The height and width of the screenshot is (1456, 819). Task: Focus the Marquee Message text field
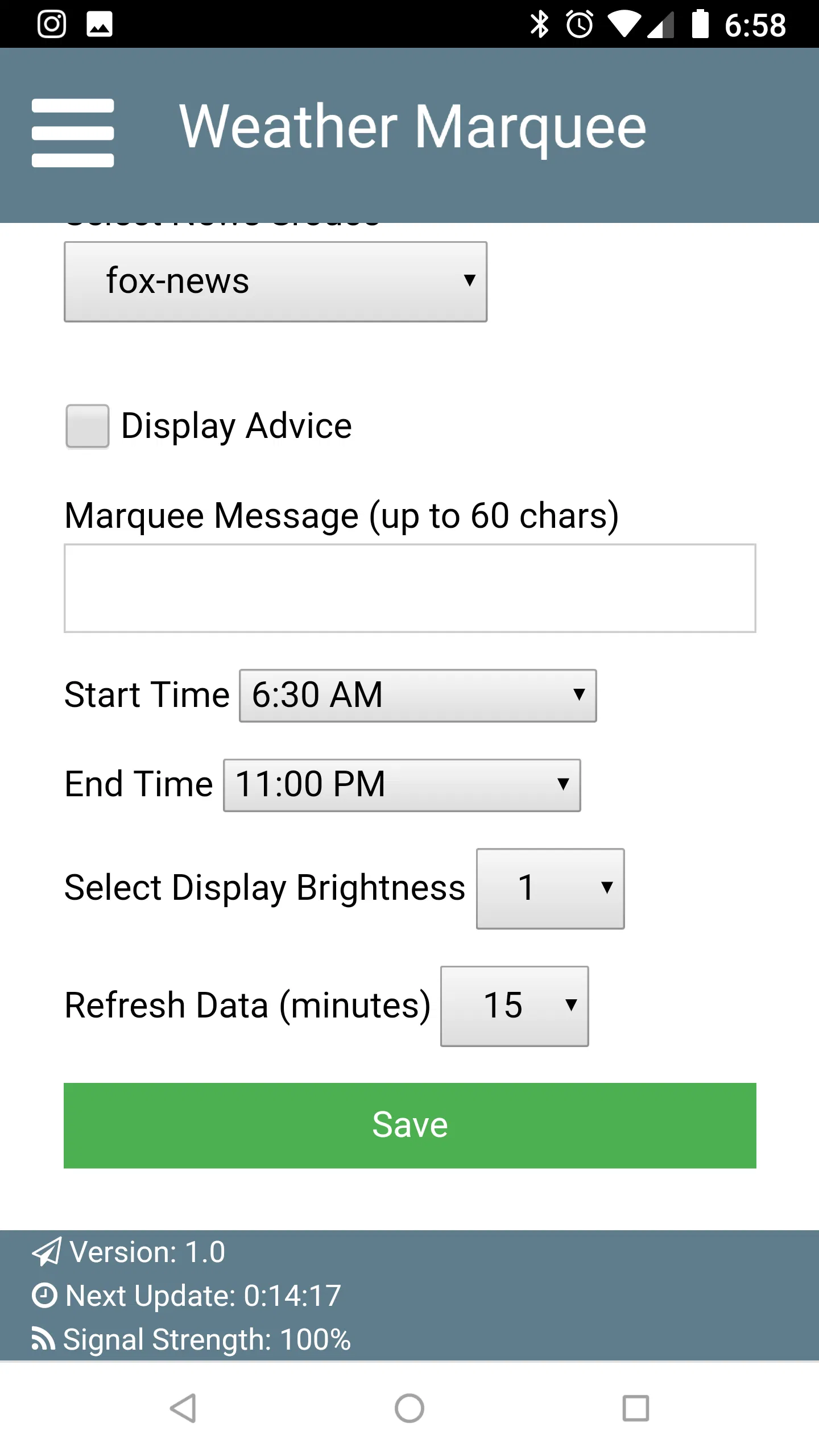coord(409,588)
